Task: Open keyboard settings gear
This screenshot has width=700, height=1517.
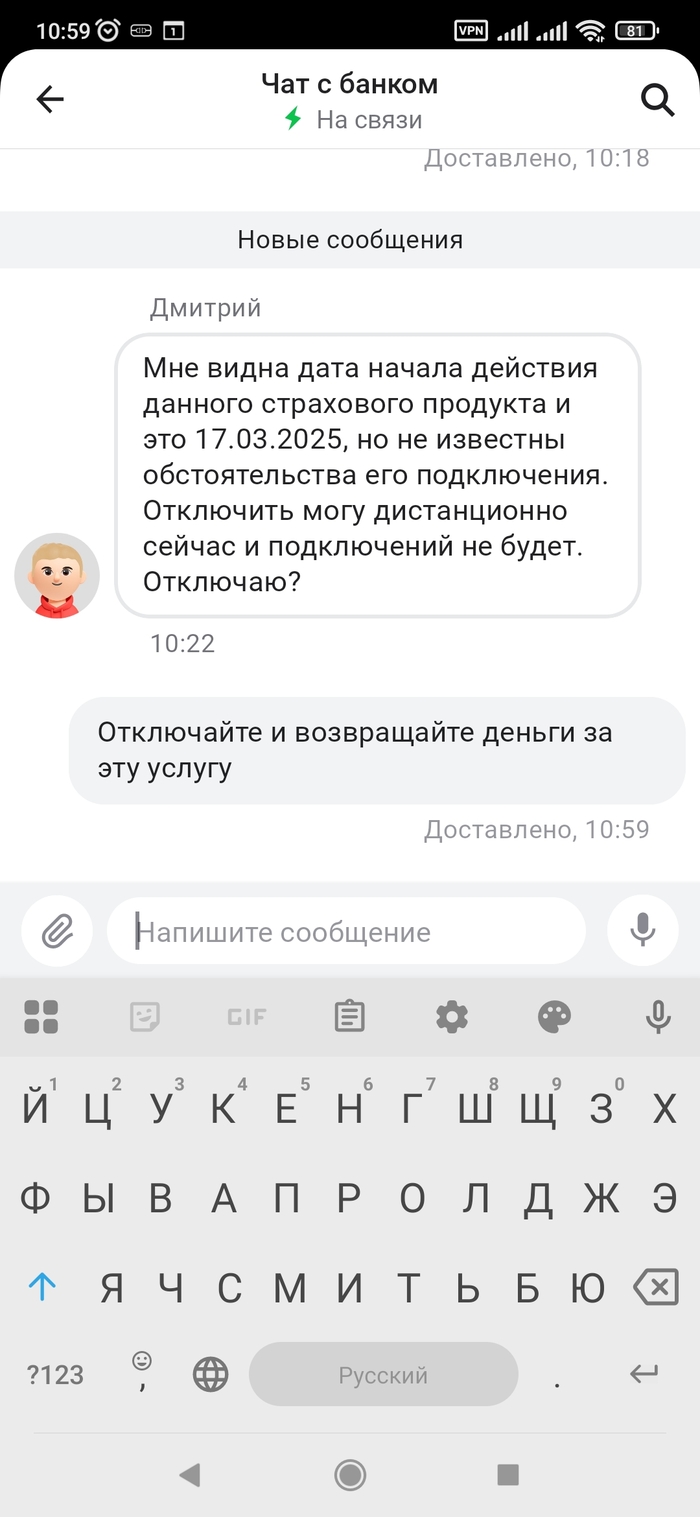Action: tap(452, 1017)
